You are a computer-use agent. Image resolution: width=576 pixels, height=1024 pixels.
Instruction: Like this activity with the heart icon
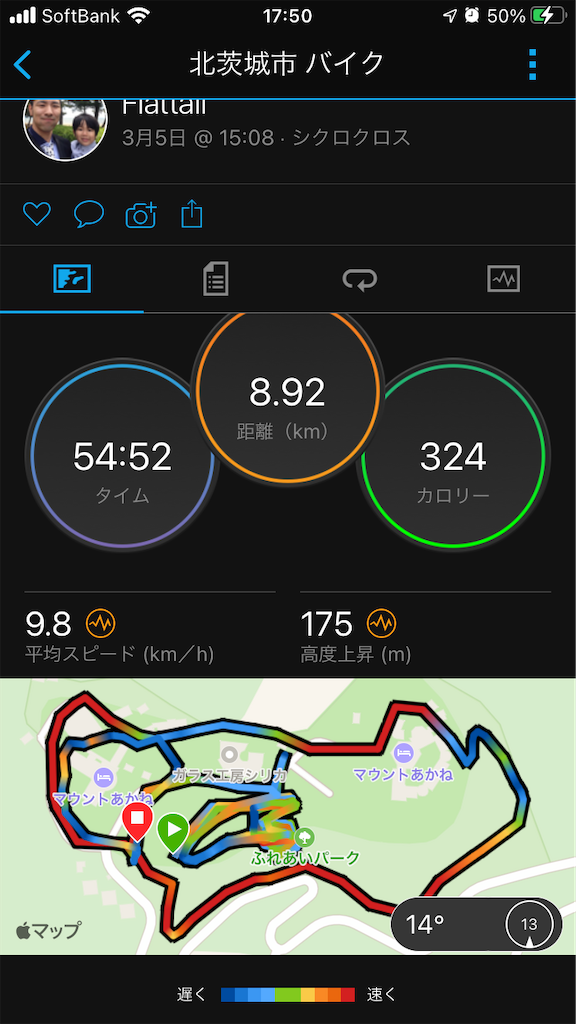pyautogui.click(x=37, y=214)
